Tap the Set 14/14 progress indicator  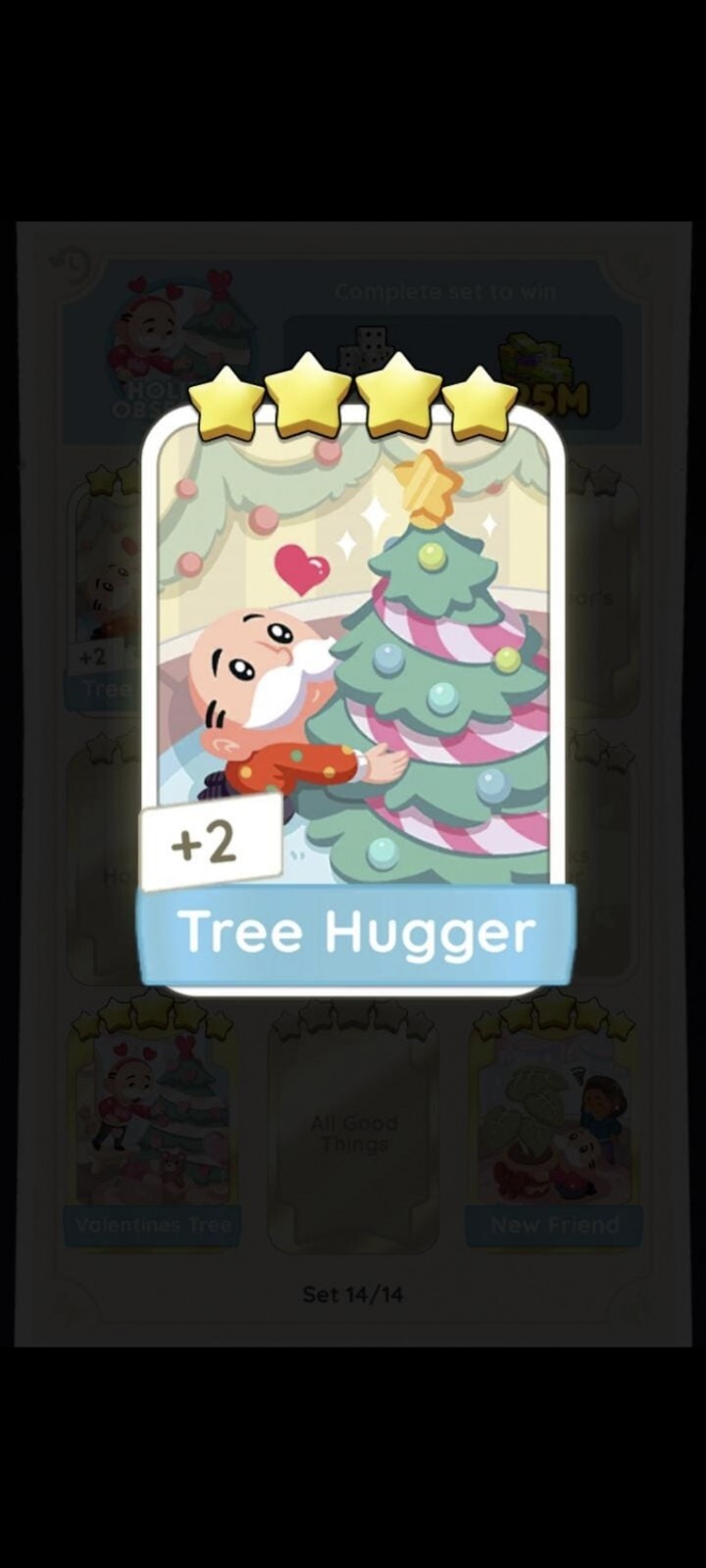[x=353, y=1293]
